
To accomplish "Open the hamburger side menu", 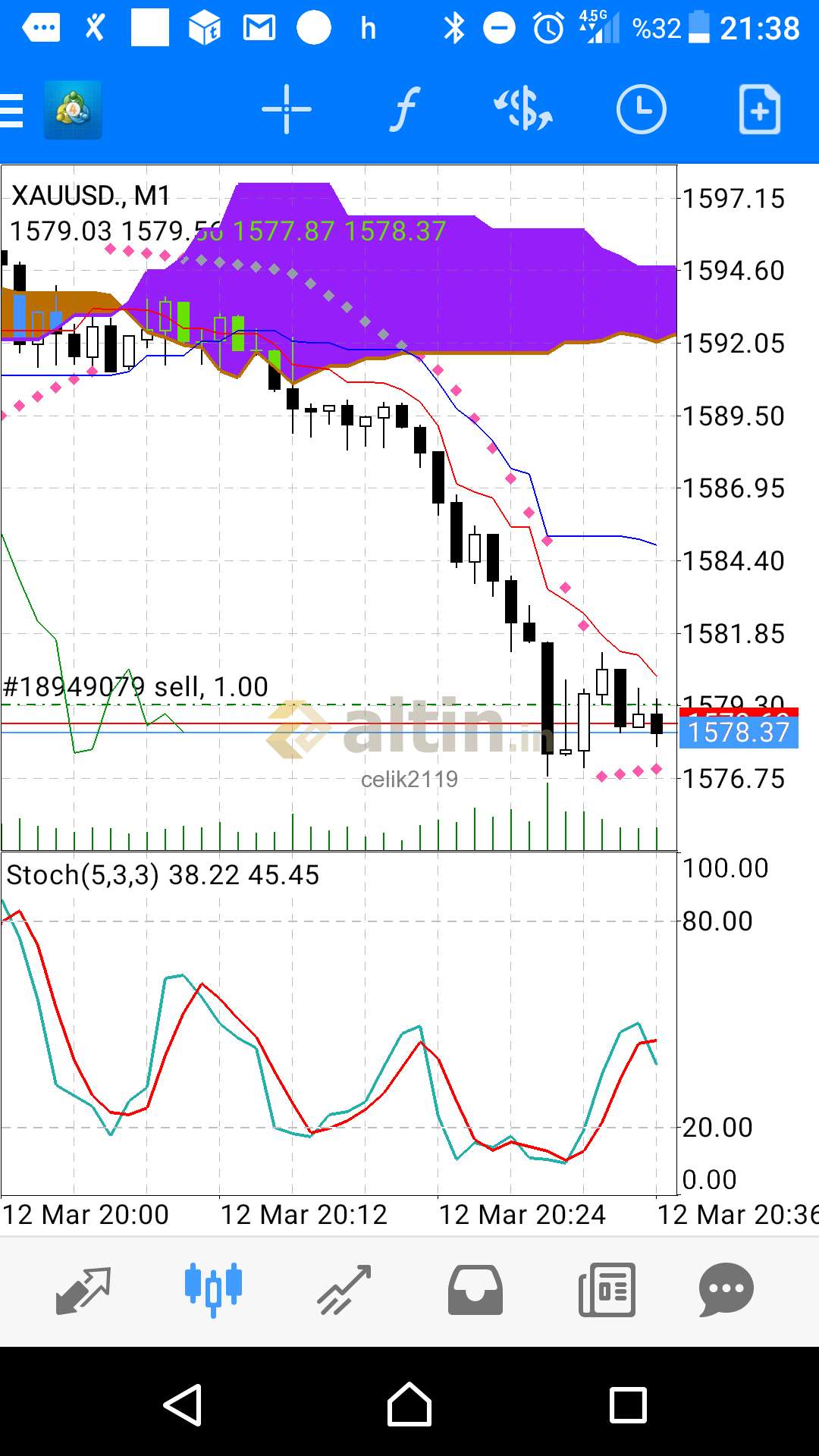I will [12, 111].
